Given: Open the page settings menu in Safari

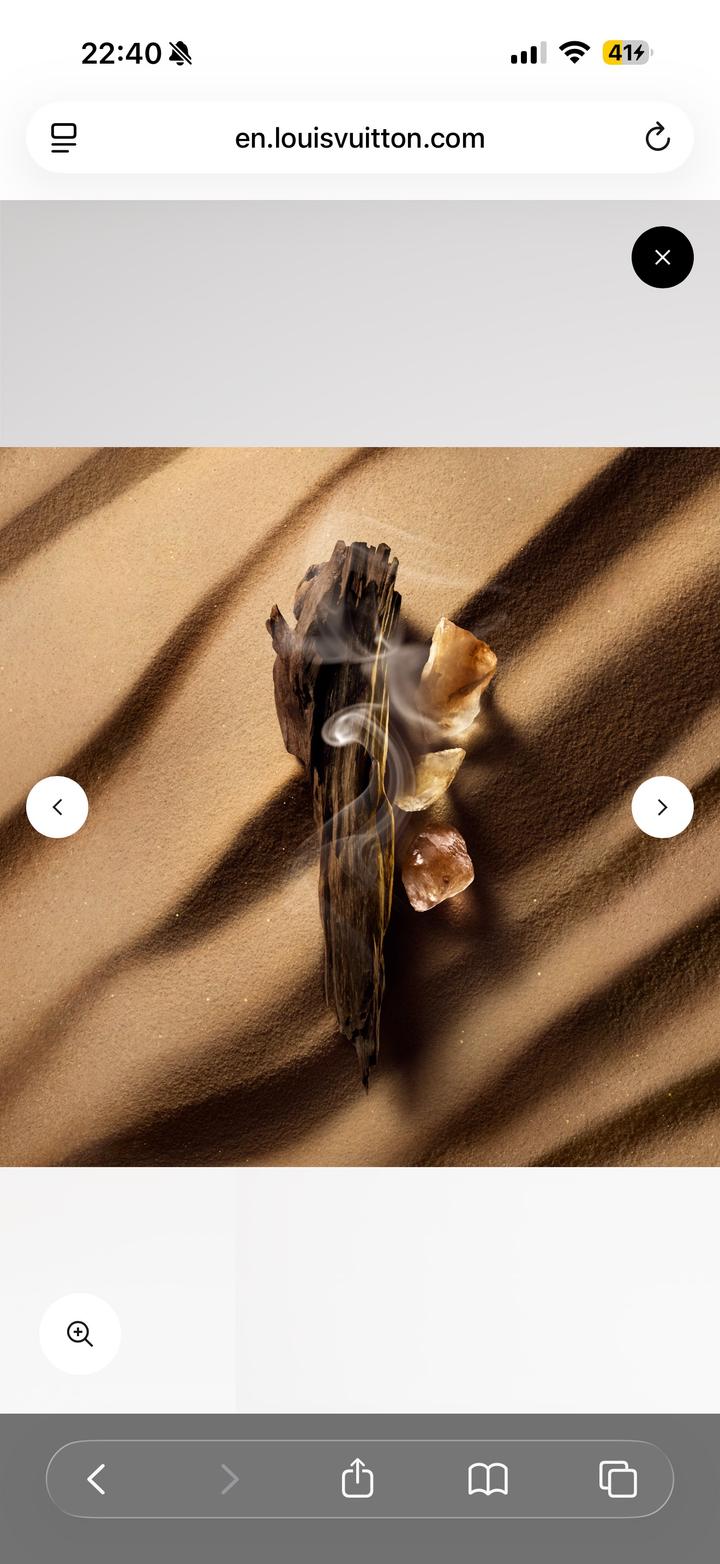Looking at the screenshot, I should 64,138.
